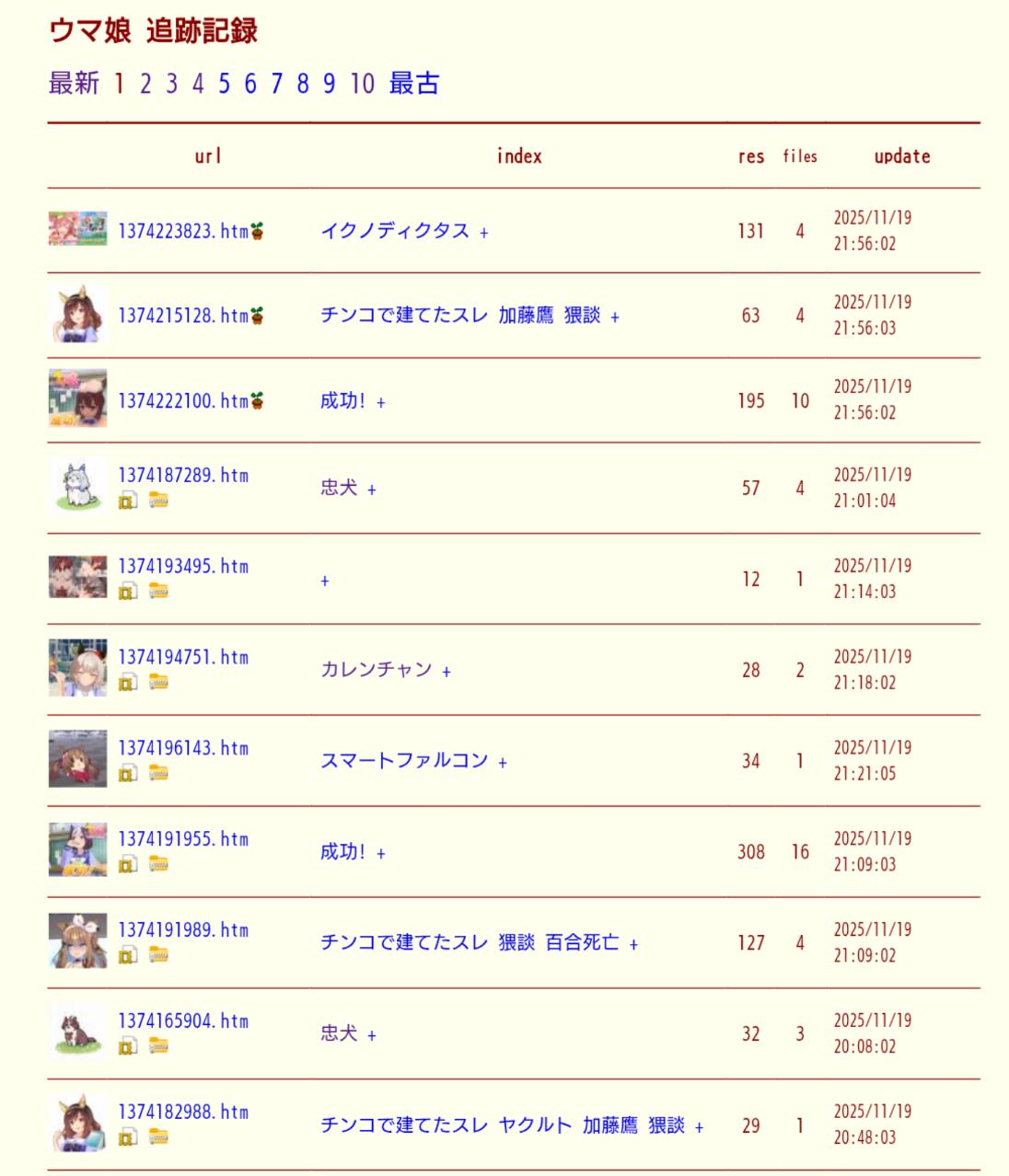Open the カレンチャン index link
The height and width of the screenshot is (1176, 1009).
pyautogui.click(x=376, y=669)
